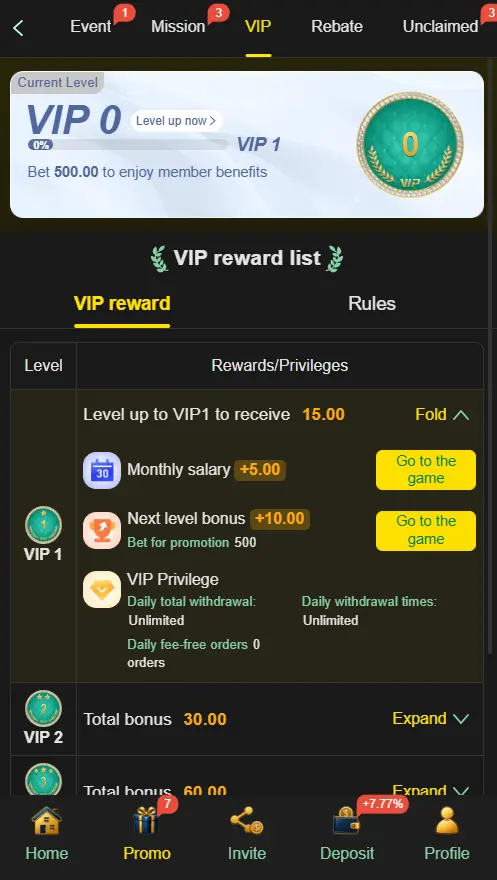The width and height of the screenshot is (497, 880).
Task: Open the Unclaimed tab
Action: [440, 26]
